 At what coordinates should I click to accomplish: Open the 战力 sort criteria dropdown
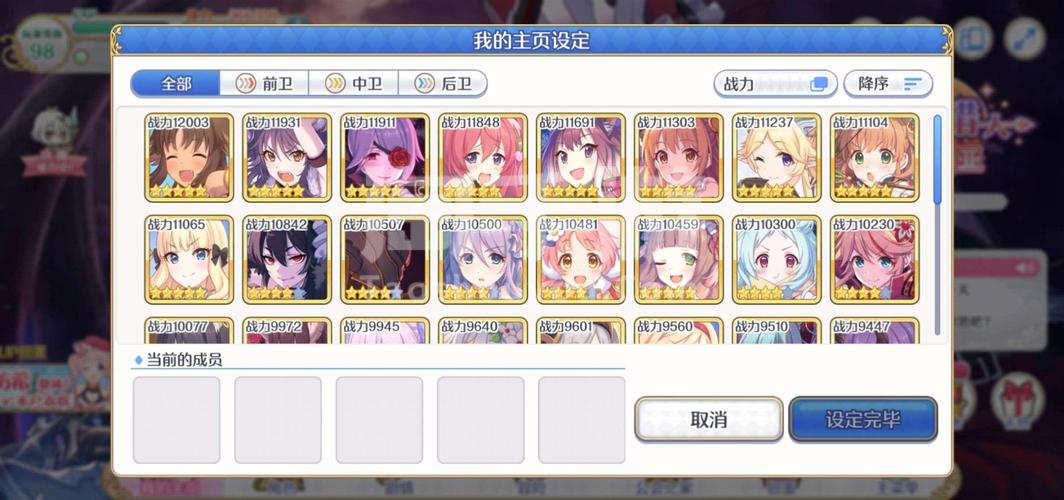point(775,84)
